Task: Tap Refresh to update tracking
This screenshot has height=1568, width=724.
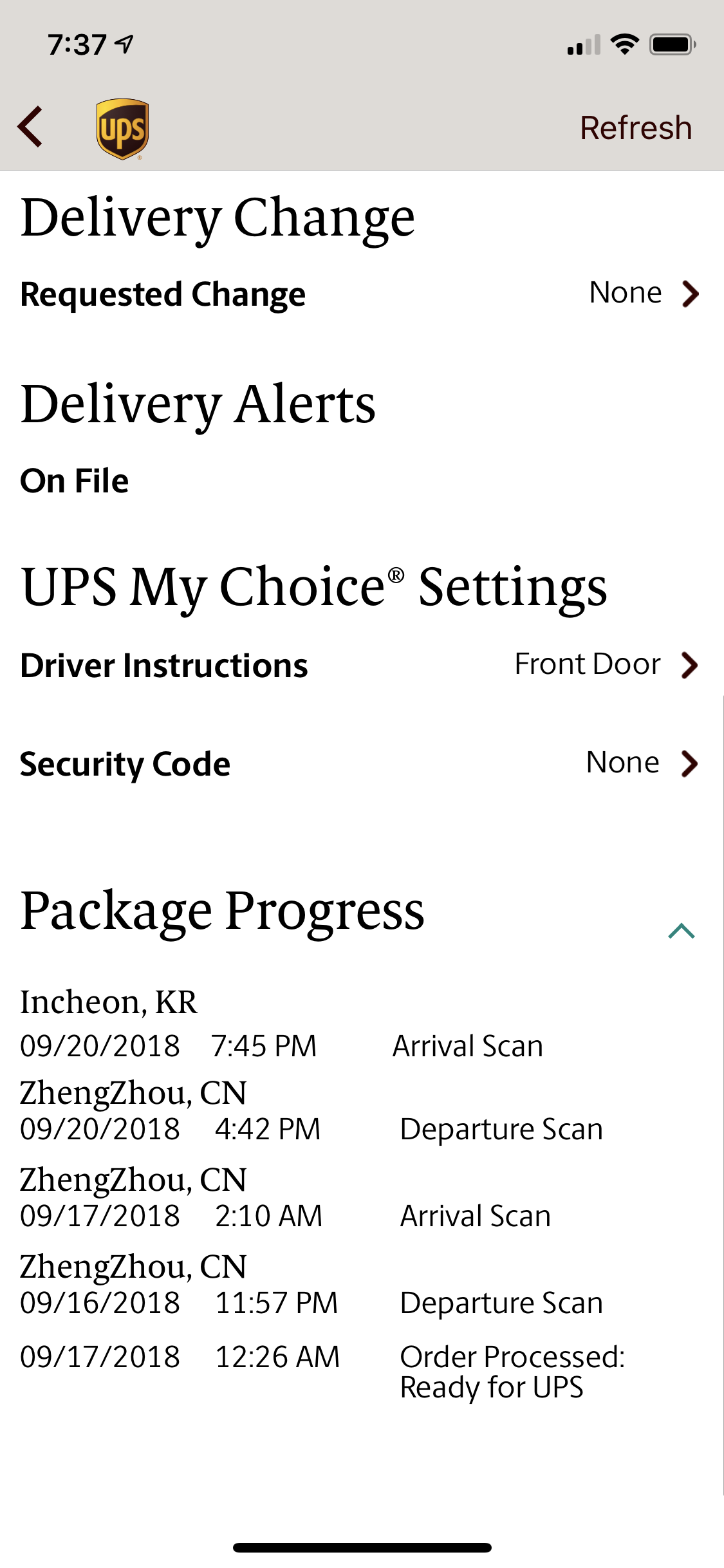Action: click(636, 127)
